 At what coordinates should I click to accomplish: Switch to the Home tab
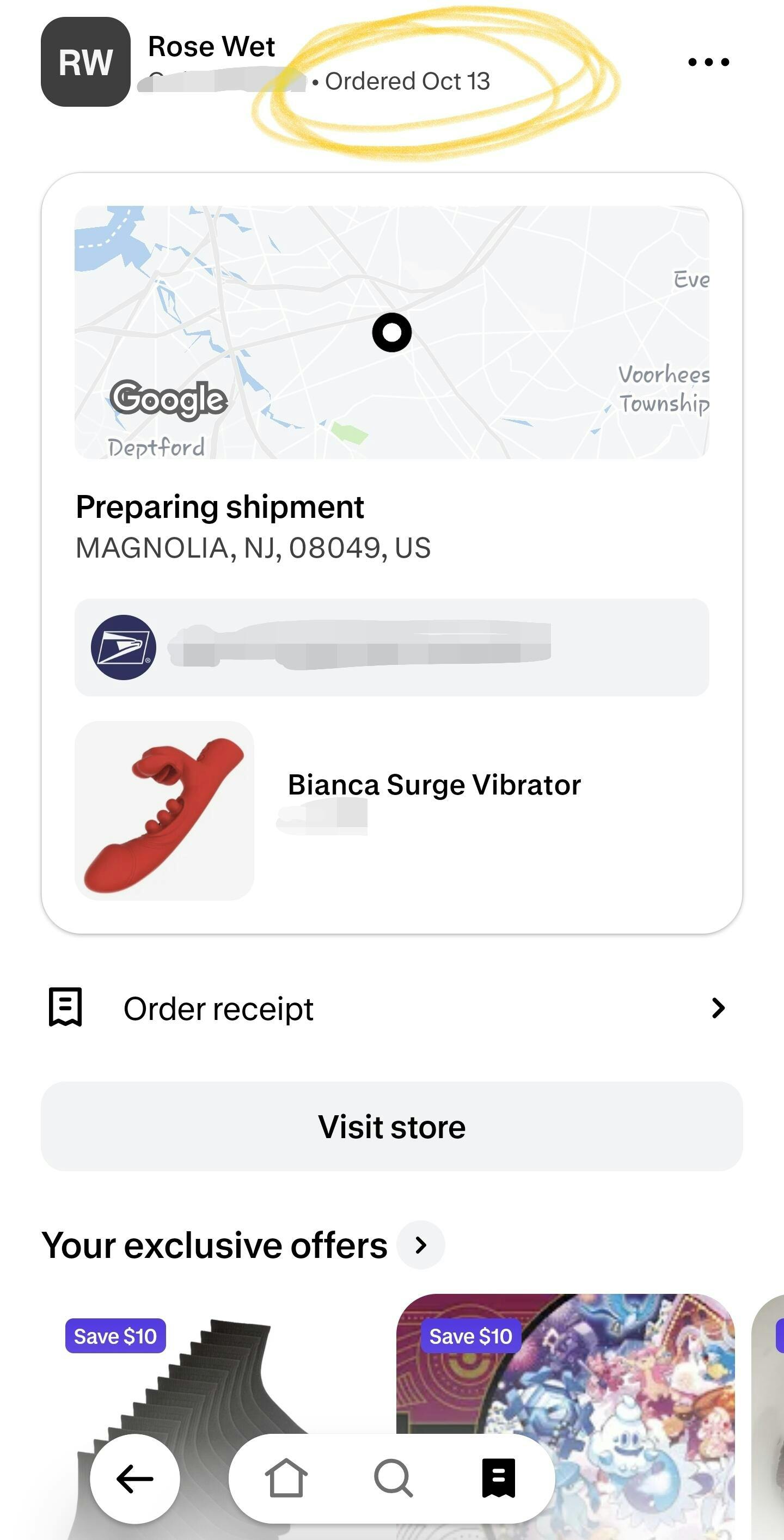(286, 1478)
